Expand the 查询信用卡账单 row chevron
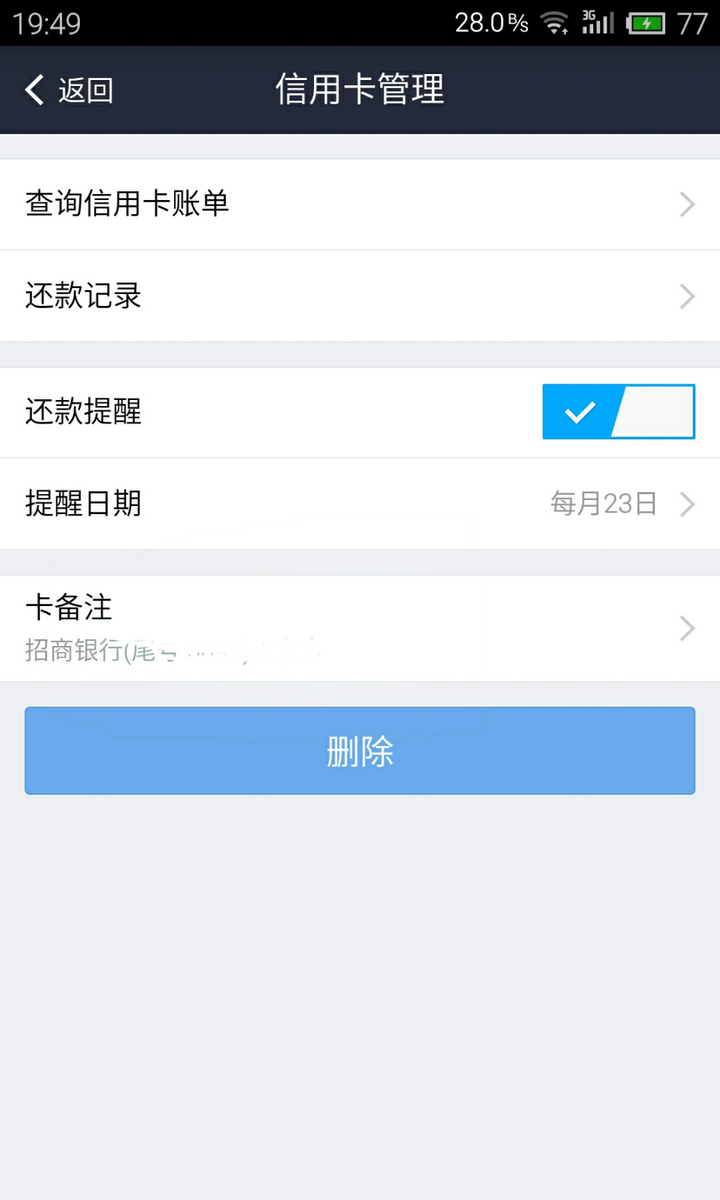 686,204
